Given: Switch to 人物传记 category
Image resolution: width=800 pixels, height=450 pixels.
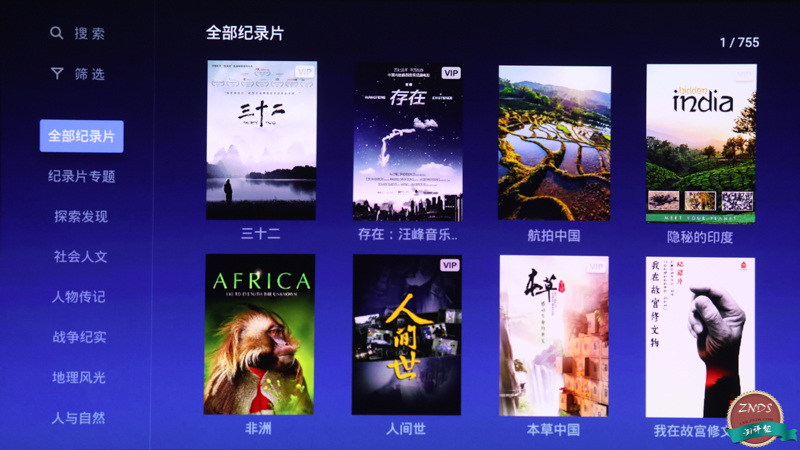Looking at the screenshot, I should [x=79, y=297].
